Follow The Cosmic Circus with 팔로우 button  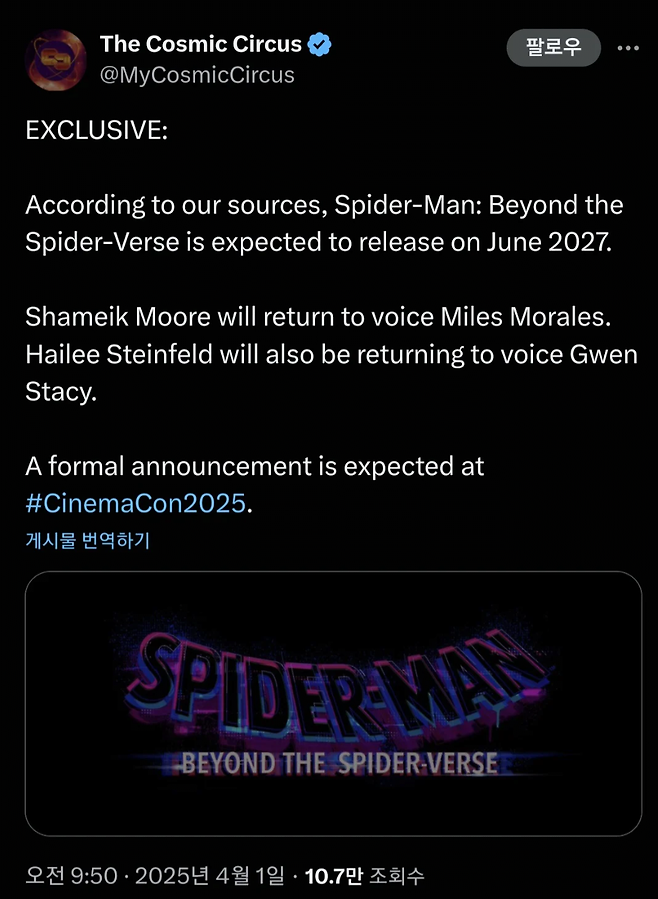(x=553, y=48)
